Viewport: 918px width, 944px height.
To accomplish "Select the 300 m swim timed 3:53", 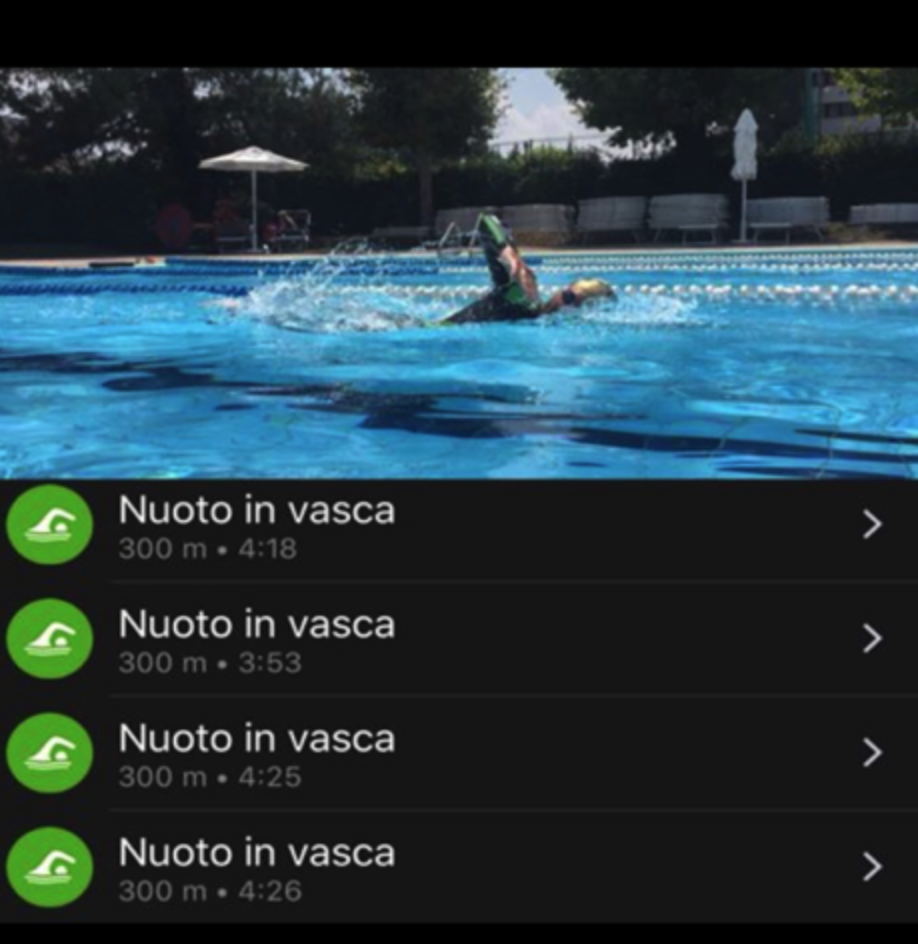I will [458, 639].
